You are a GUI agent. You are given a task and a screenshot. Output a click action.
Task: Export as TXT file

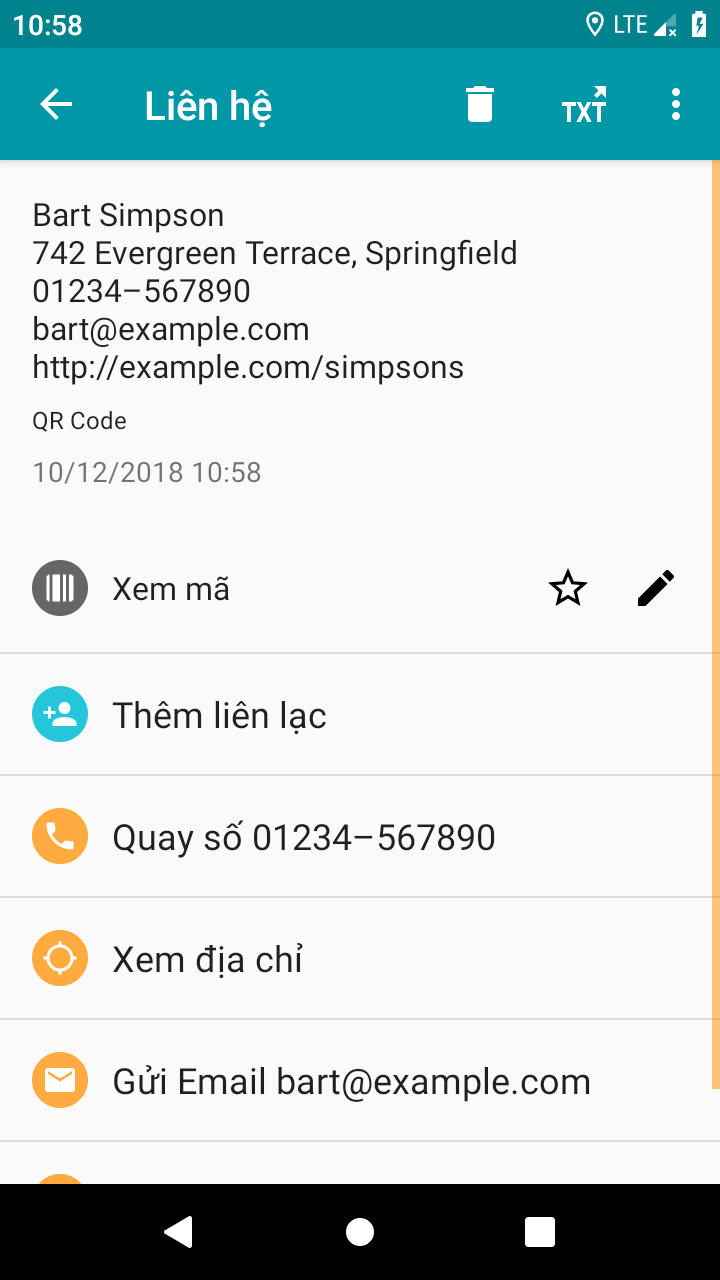coord(584,104)
